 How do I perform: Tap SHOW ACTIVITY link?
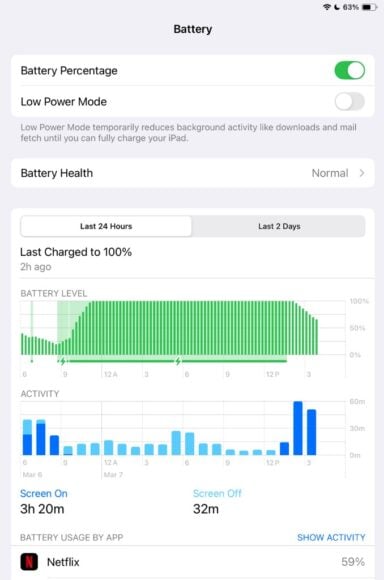tap(331, 537)
